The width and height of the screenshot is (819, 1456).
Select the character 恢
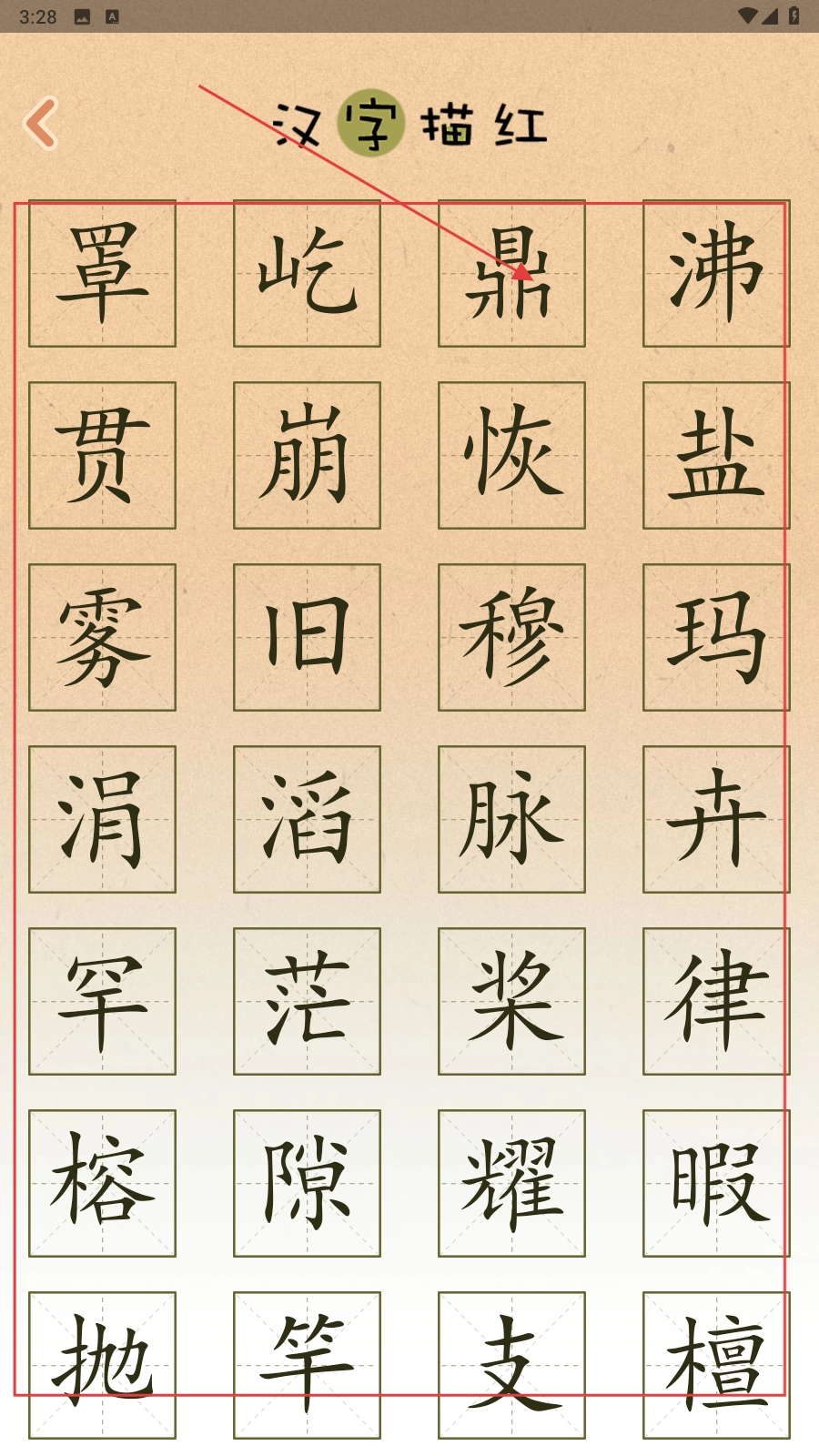511,455
